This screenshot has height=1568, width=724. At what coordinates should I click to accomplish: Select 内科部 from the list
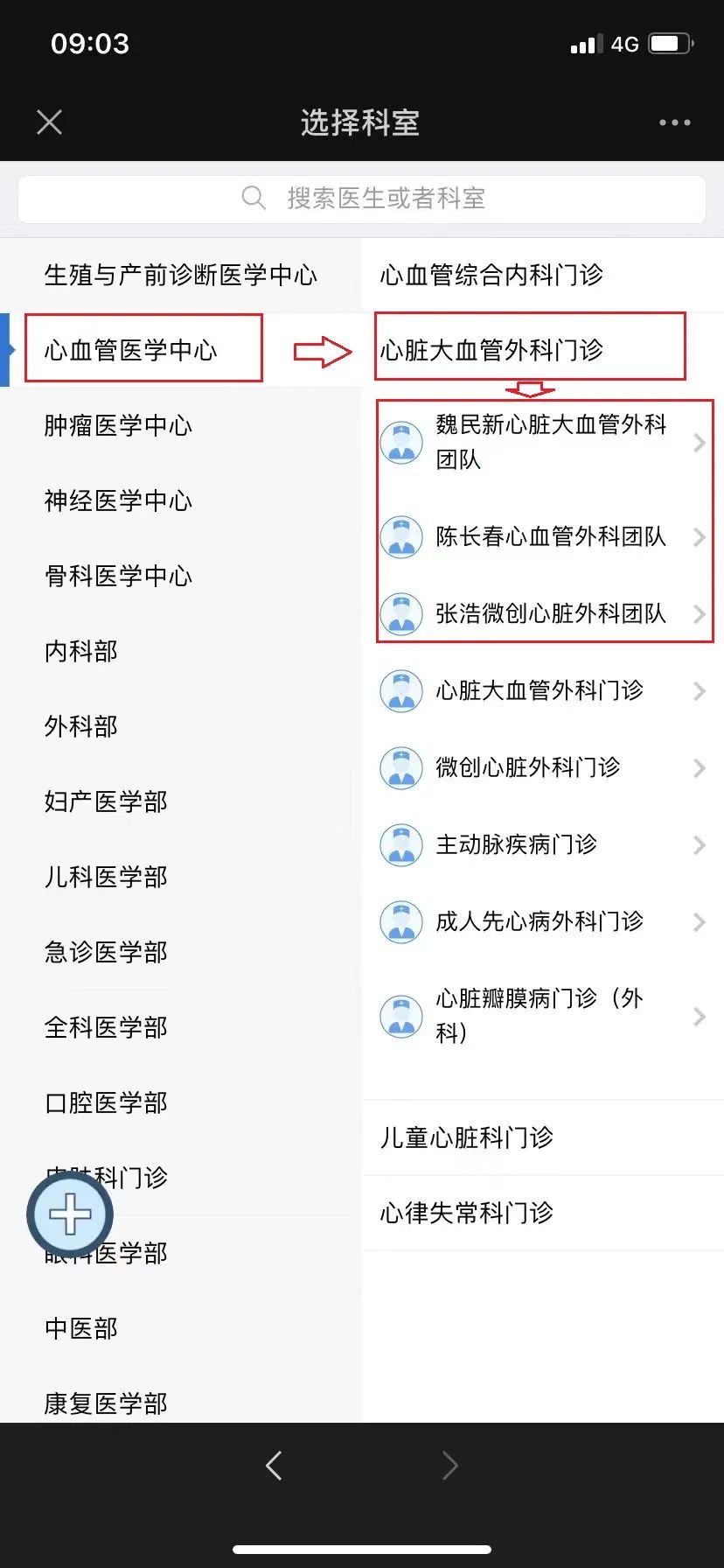click(x=181, y=651)
